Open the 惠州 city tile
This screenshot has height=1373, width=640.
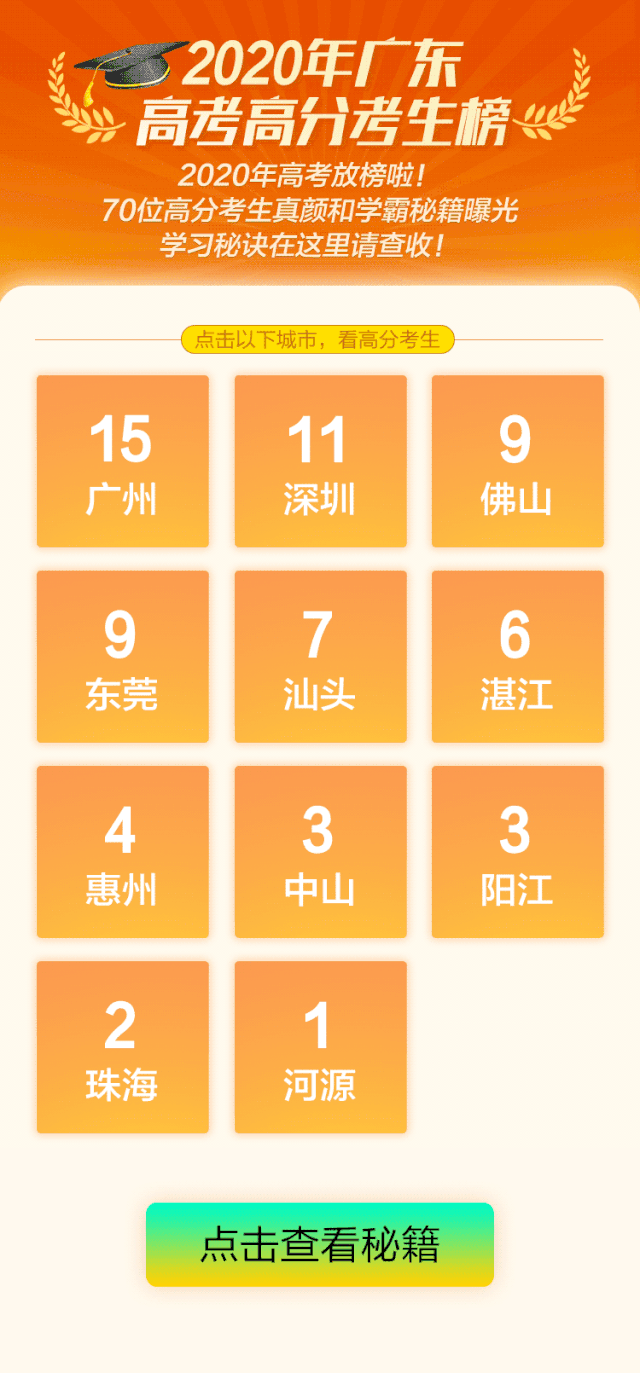(122, 852)
